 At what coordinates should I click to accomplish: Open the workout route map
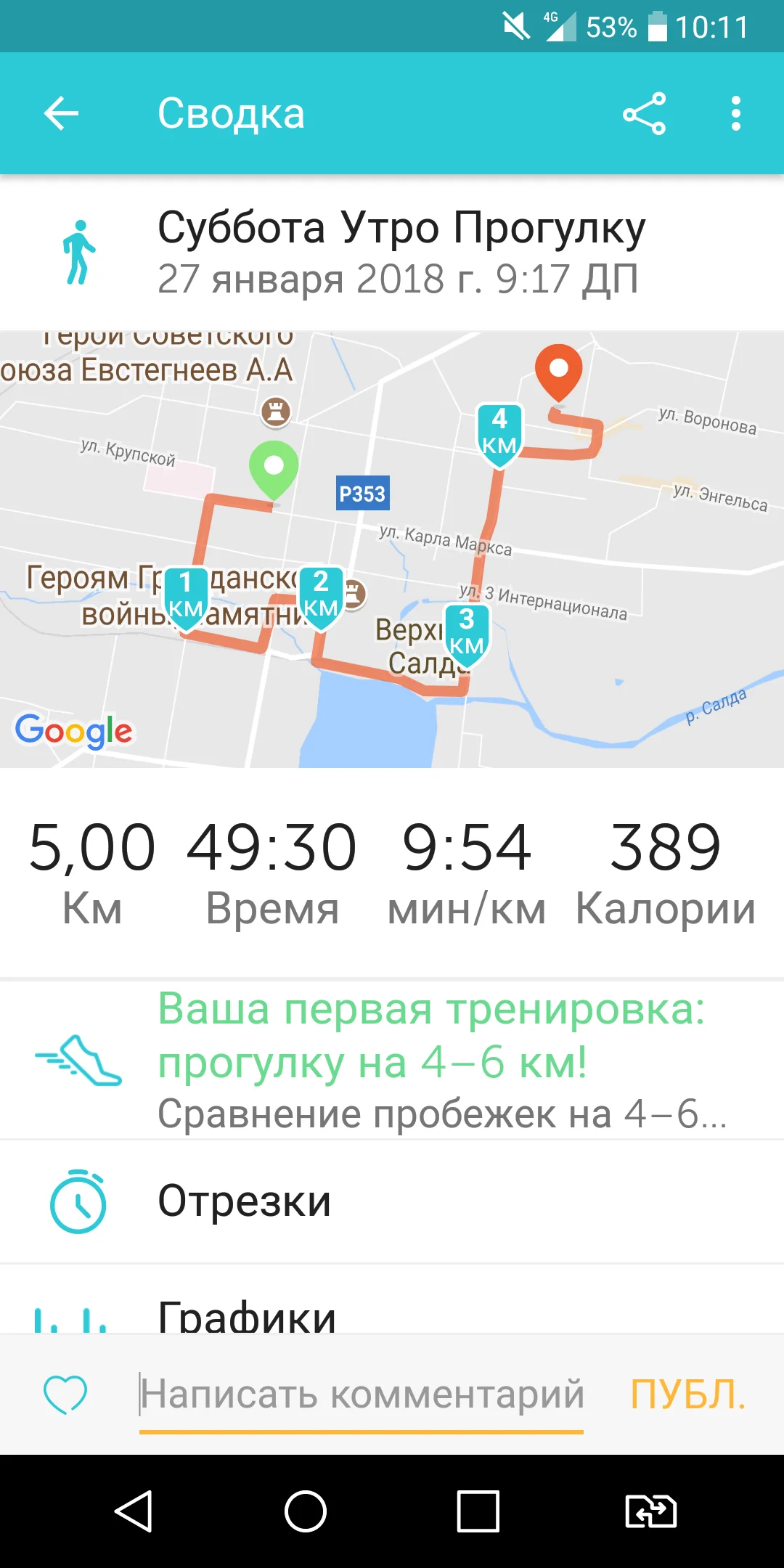coord(392,549)
